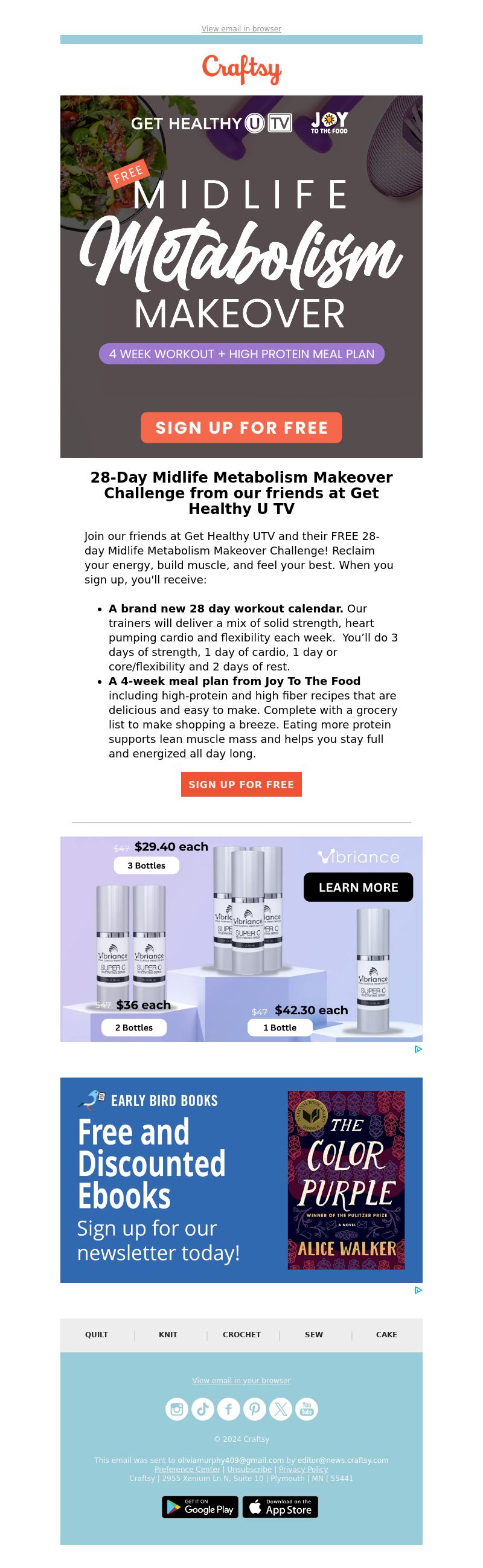The image size is (483, 1568).
Task: Open the Early Bird Books ebooks banner
Action: pos(241,1180)
